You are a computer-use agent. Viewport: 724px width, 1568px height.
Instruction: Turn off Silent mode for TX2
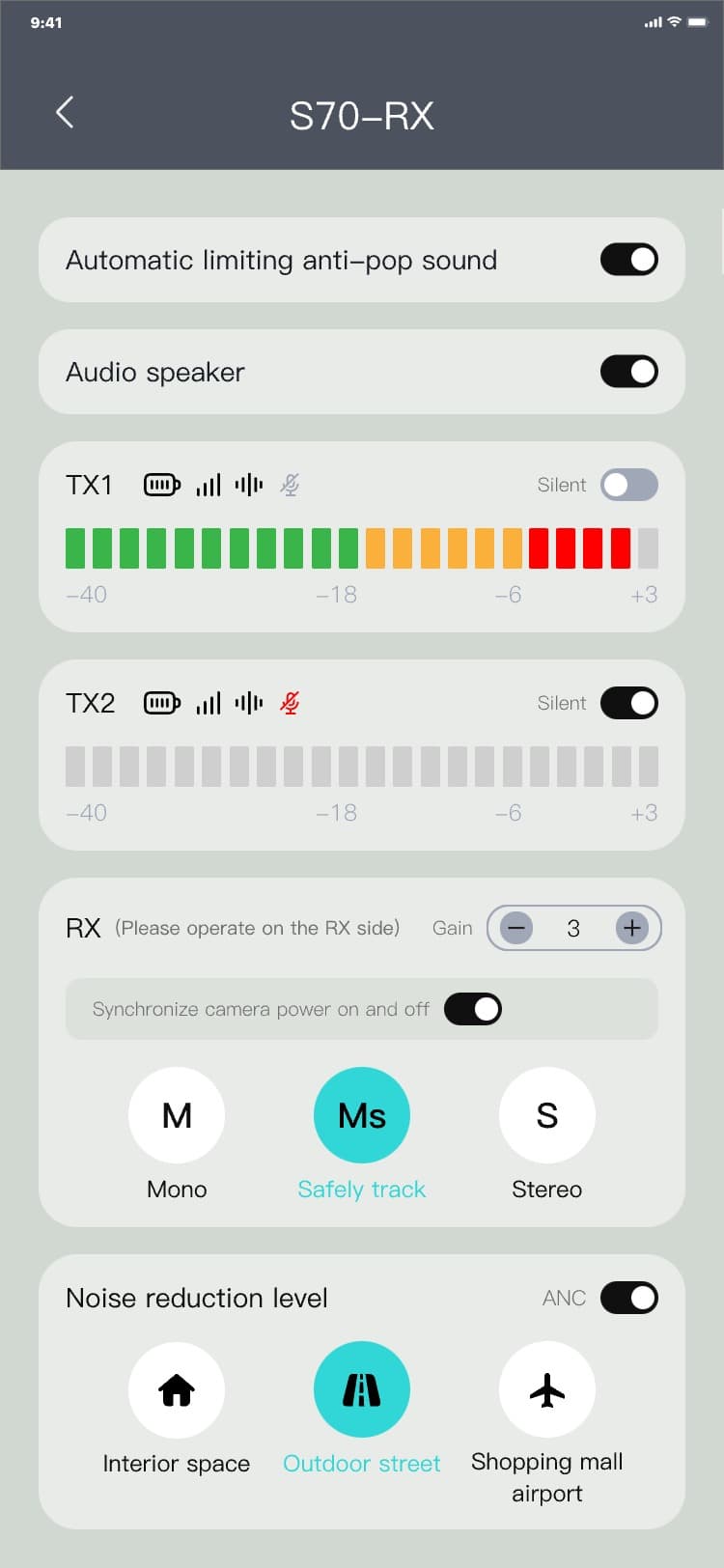click(628, 703)
